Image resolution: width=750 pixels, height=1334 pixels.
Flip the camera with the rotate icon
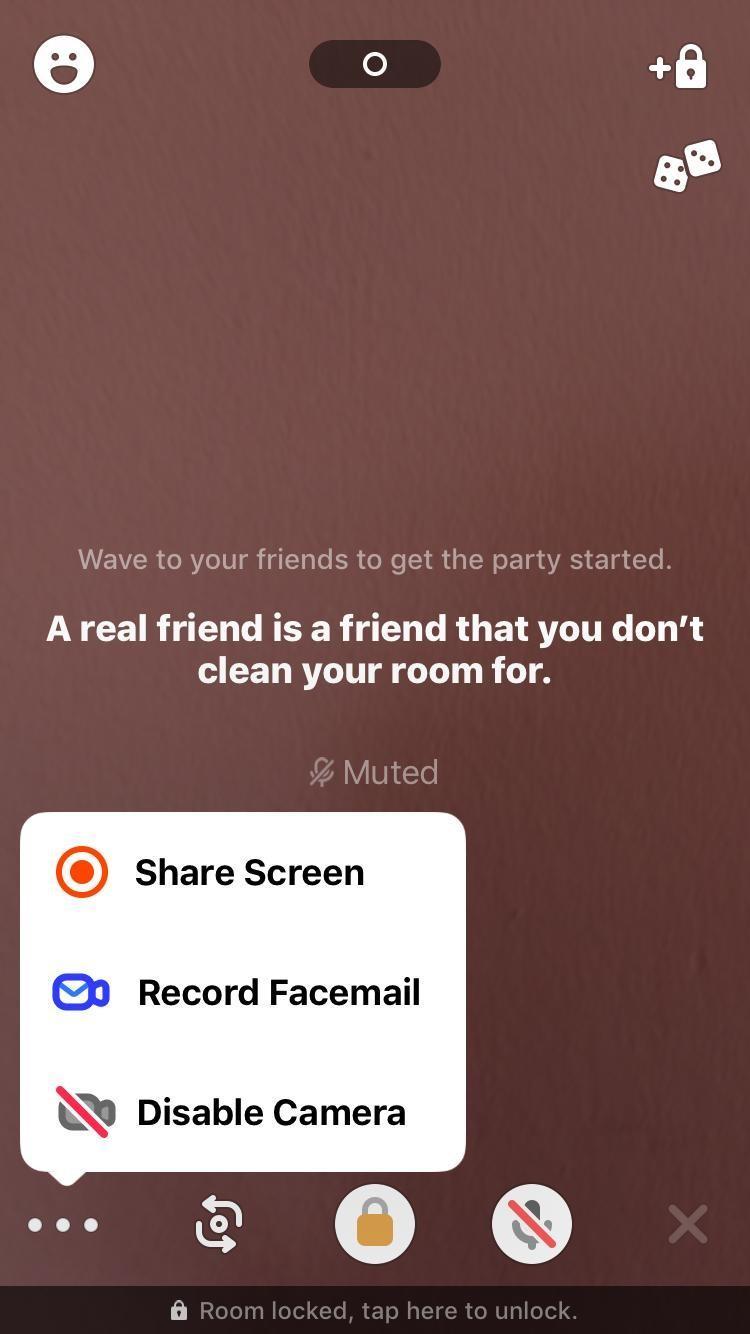click(x=219, y=1224)
